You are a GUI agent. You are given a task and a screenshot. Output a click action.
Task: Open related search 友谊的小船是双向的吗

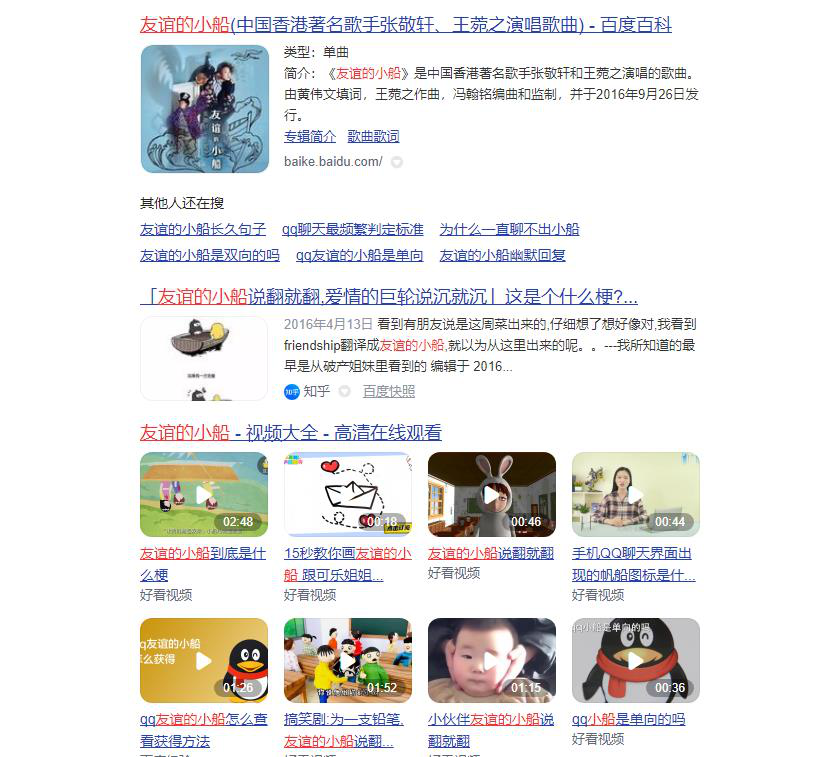[x=210, y=255]
